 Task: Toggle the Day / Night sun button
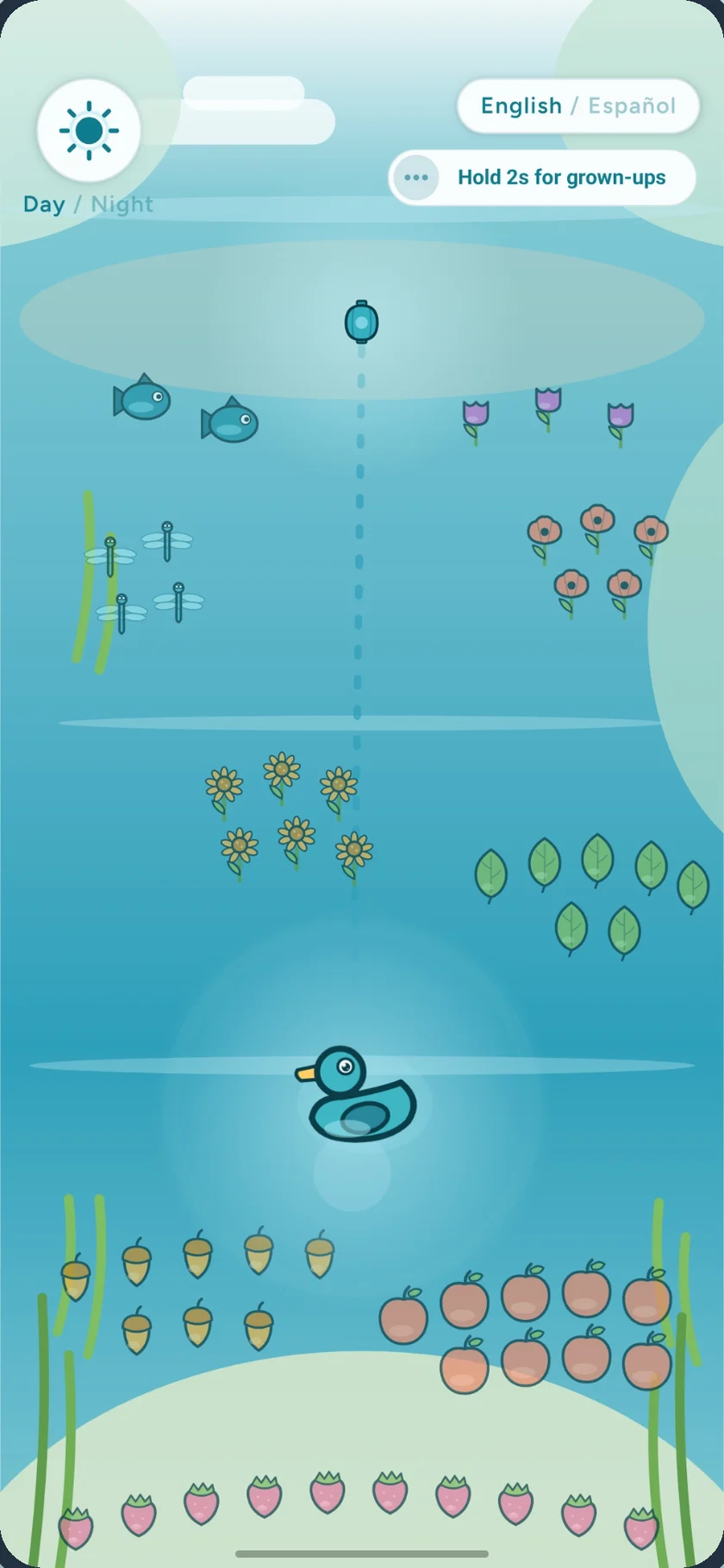(x=89, y=131)
